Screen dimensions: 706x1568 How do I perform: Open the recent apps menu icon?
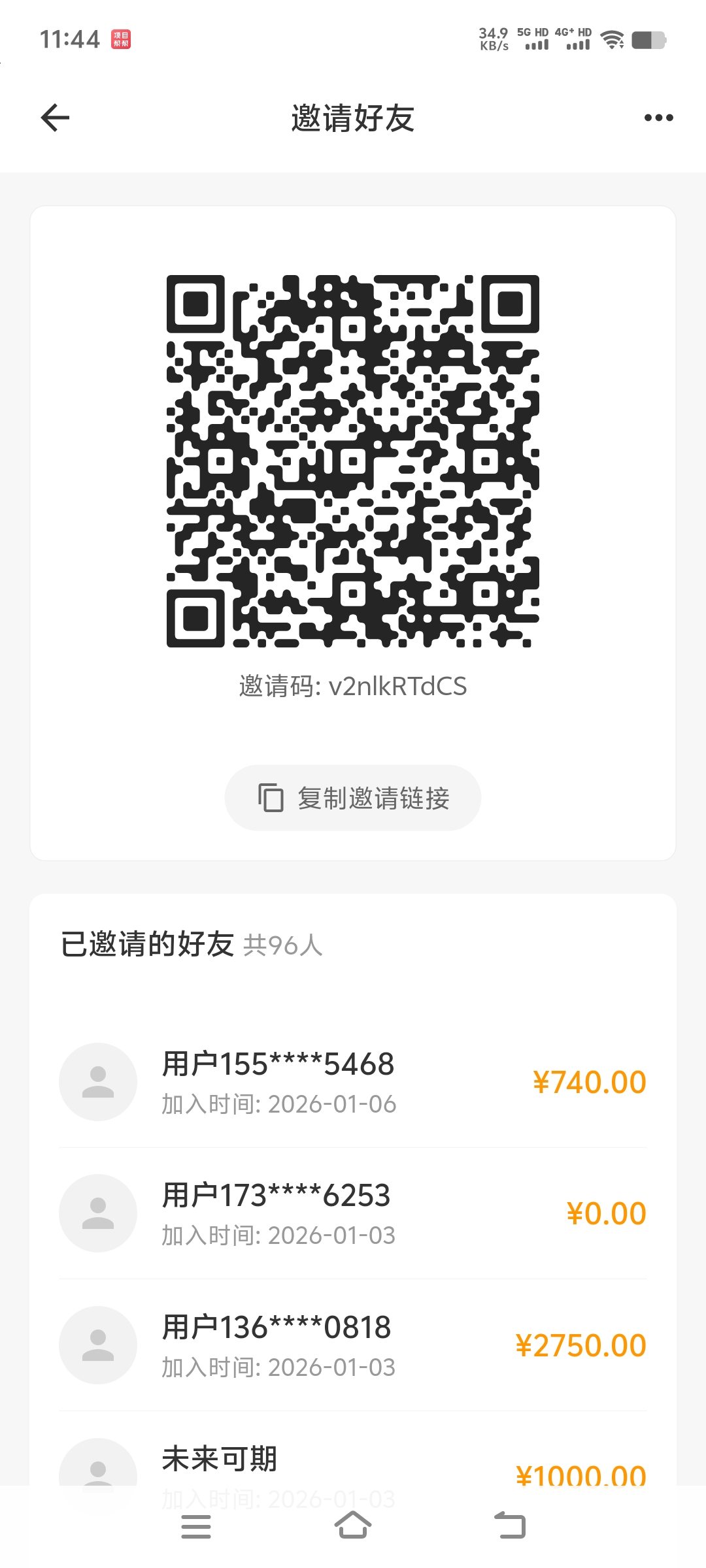(196, 1526)
